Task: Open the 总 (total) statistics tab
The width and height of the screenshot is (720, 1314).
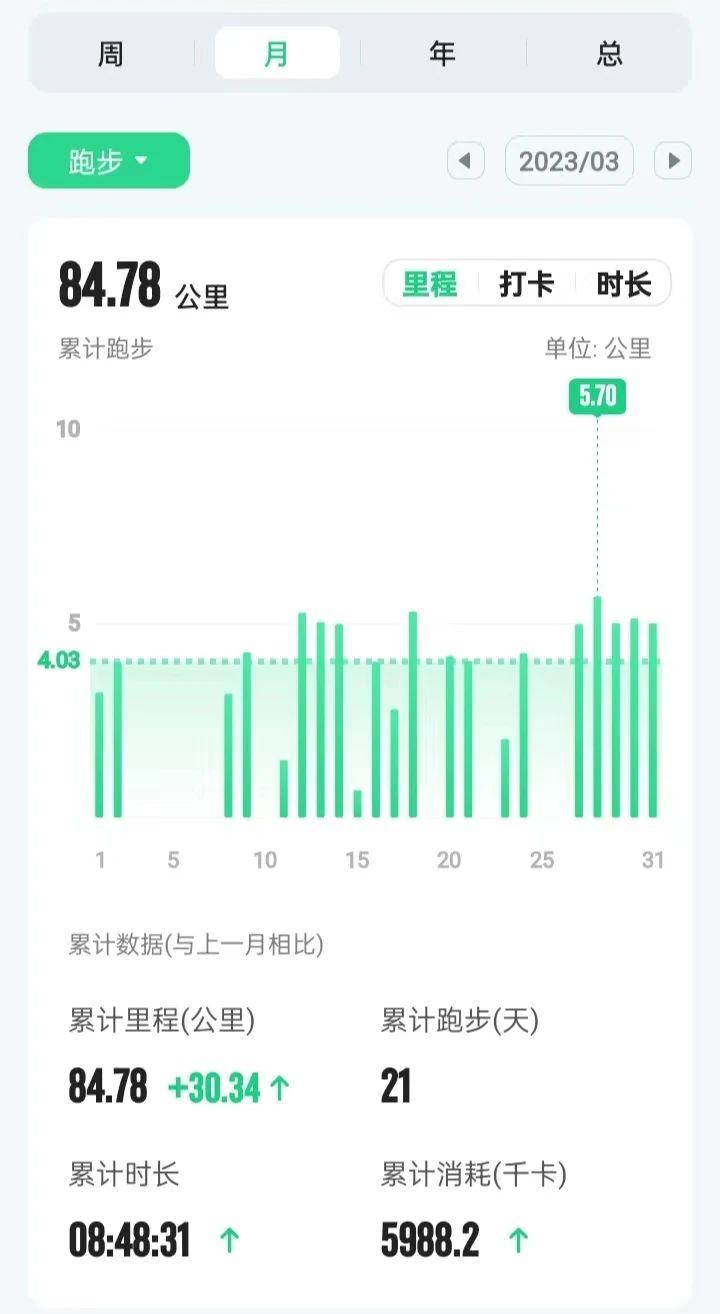Action: [609, 53]
